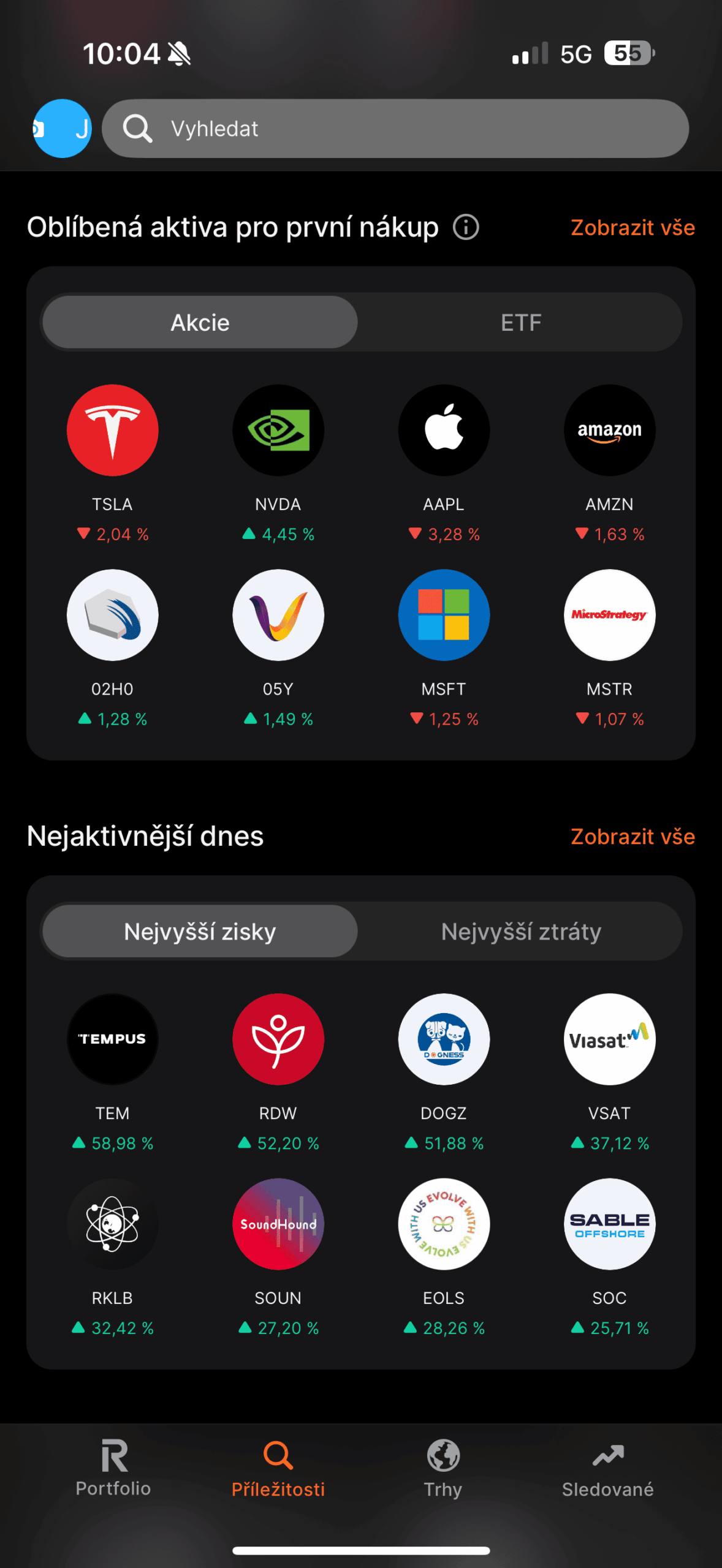Show all Oblíbená aktiva pro první nákup
The image size is (722, 1568).
tap(633, 228)
